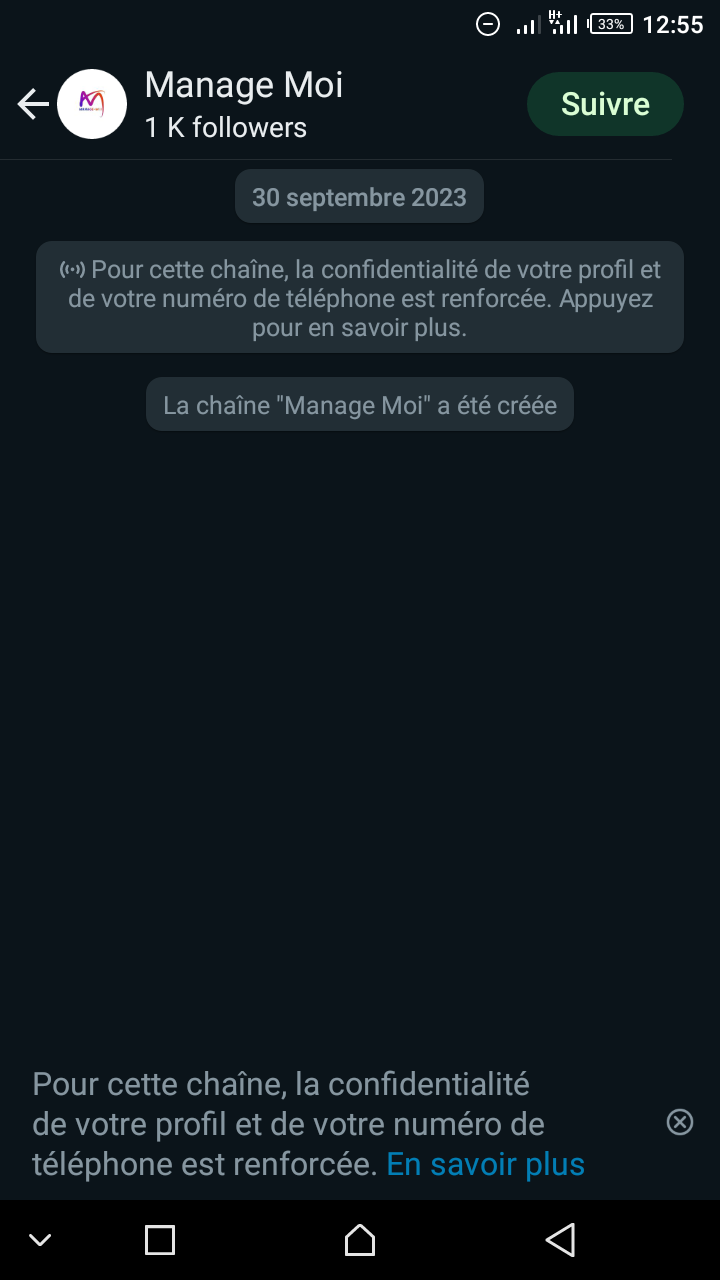Go back using the top arrow
Screen dimensions: 720x1280
click(x=33, y=104)
